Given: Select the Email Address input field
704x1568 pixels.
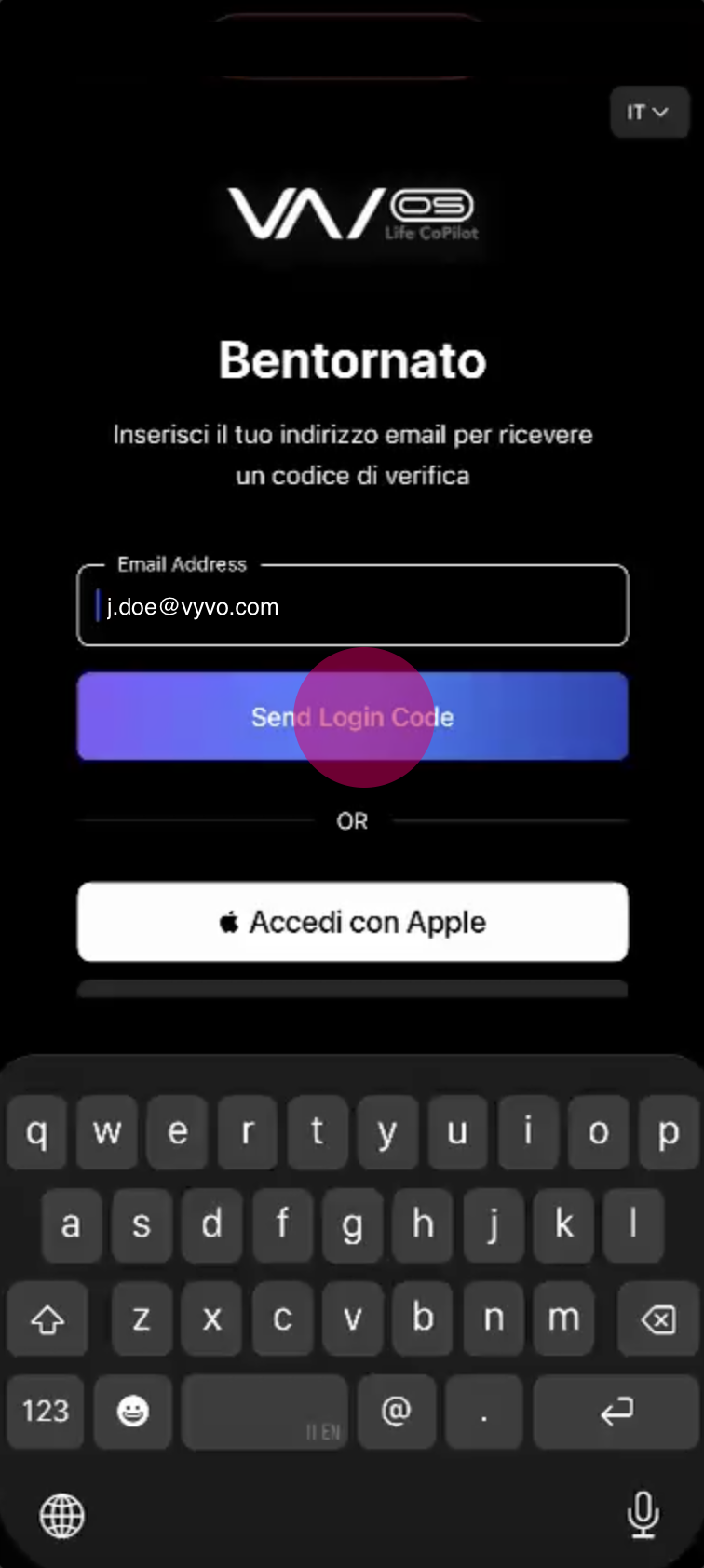Looking at the screenshot, I should (x=352, y=605).
